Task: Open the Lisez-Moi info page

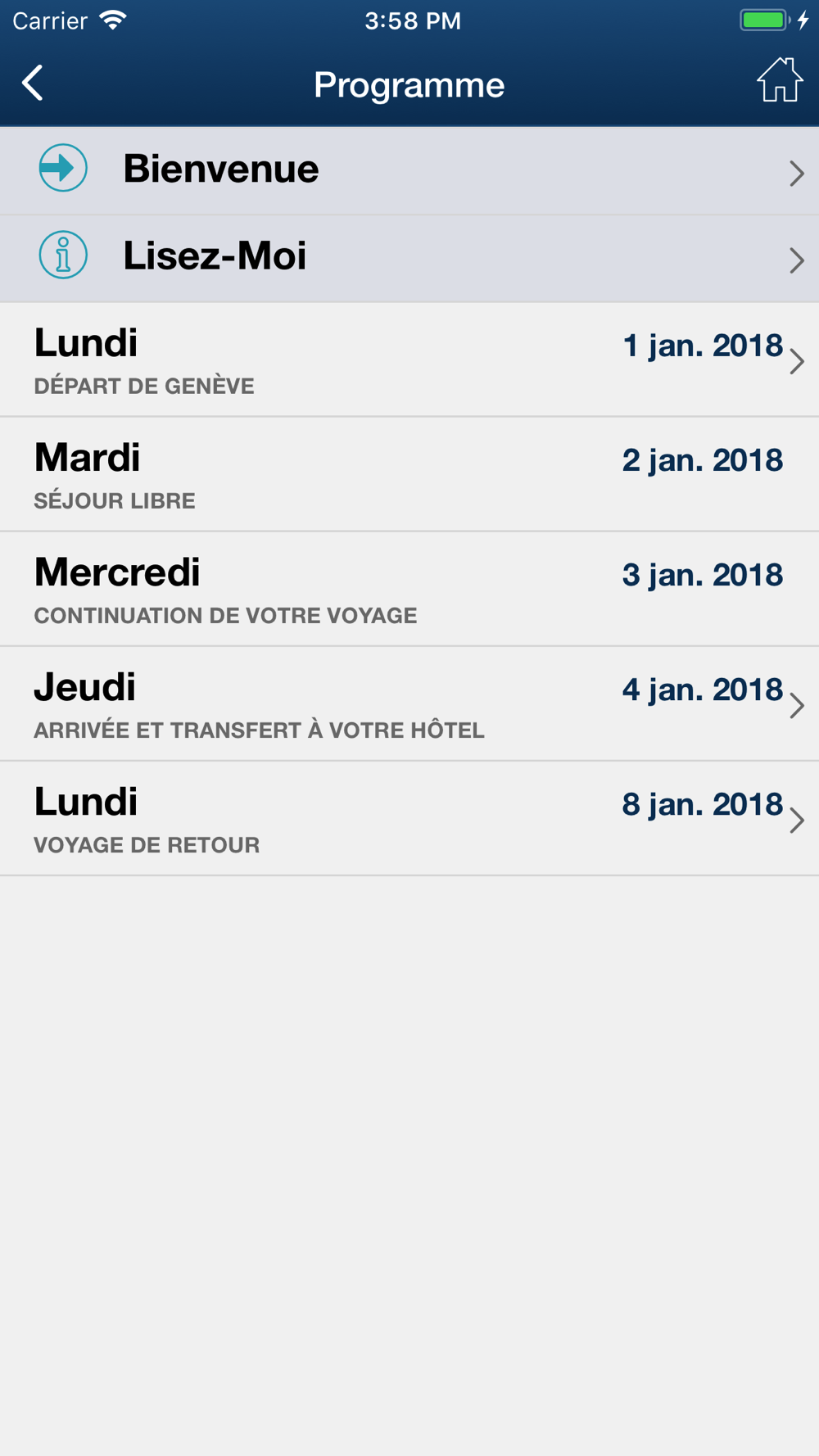Action: tap(409, 257)
